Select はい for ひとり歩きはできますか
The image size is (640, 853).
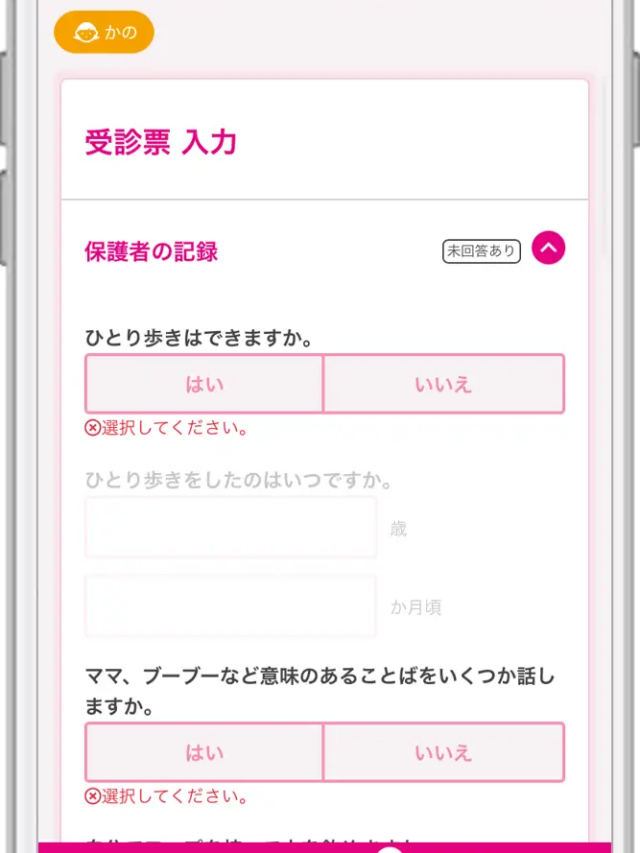(x=205, y=384)
